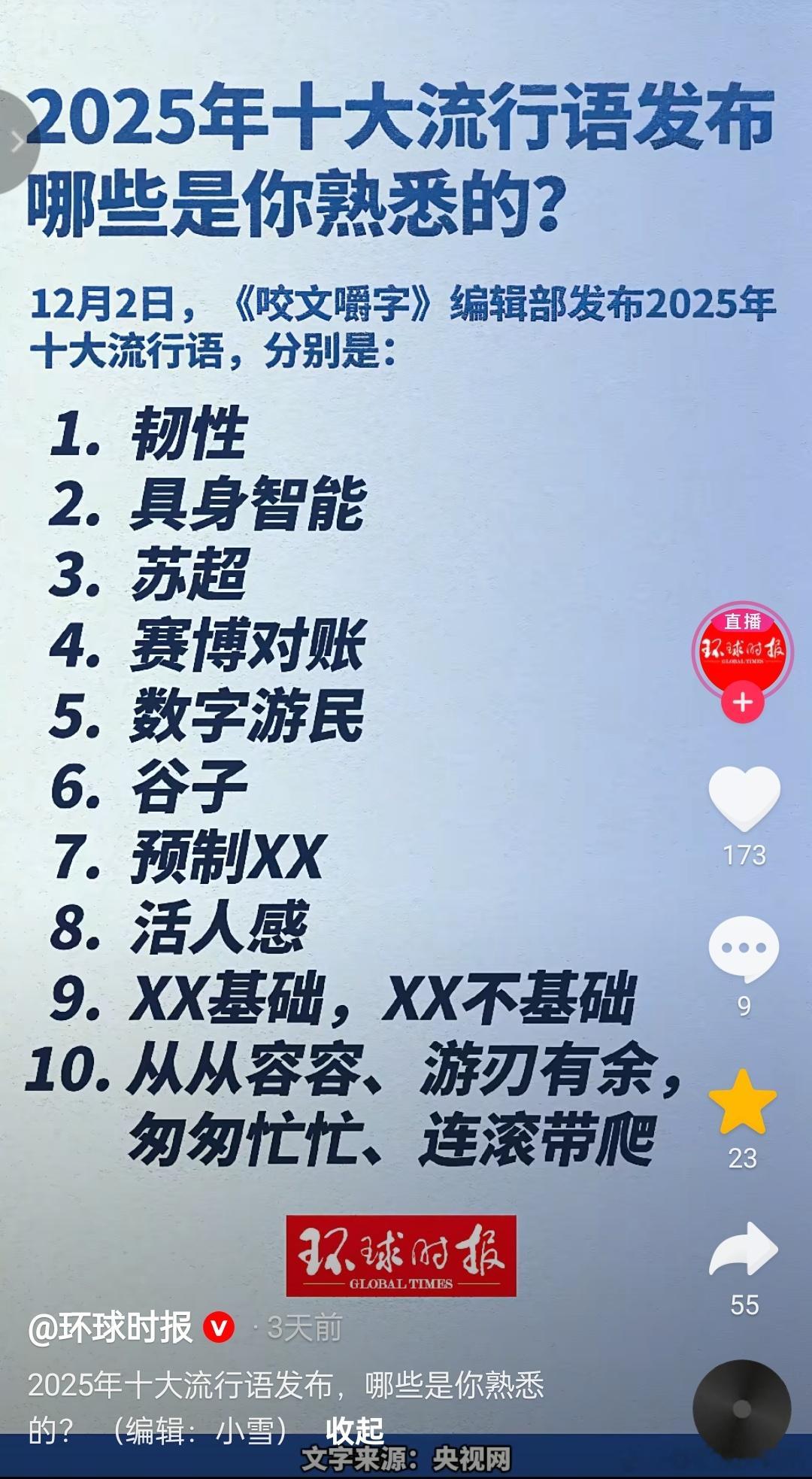
Task: Collapse the caption using 收起
Action: coord(353,1428)
